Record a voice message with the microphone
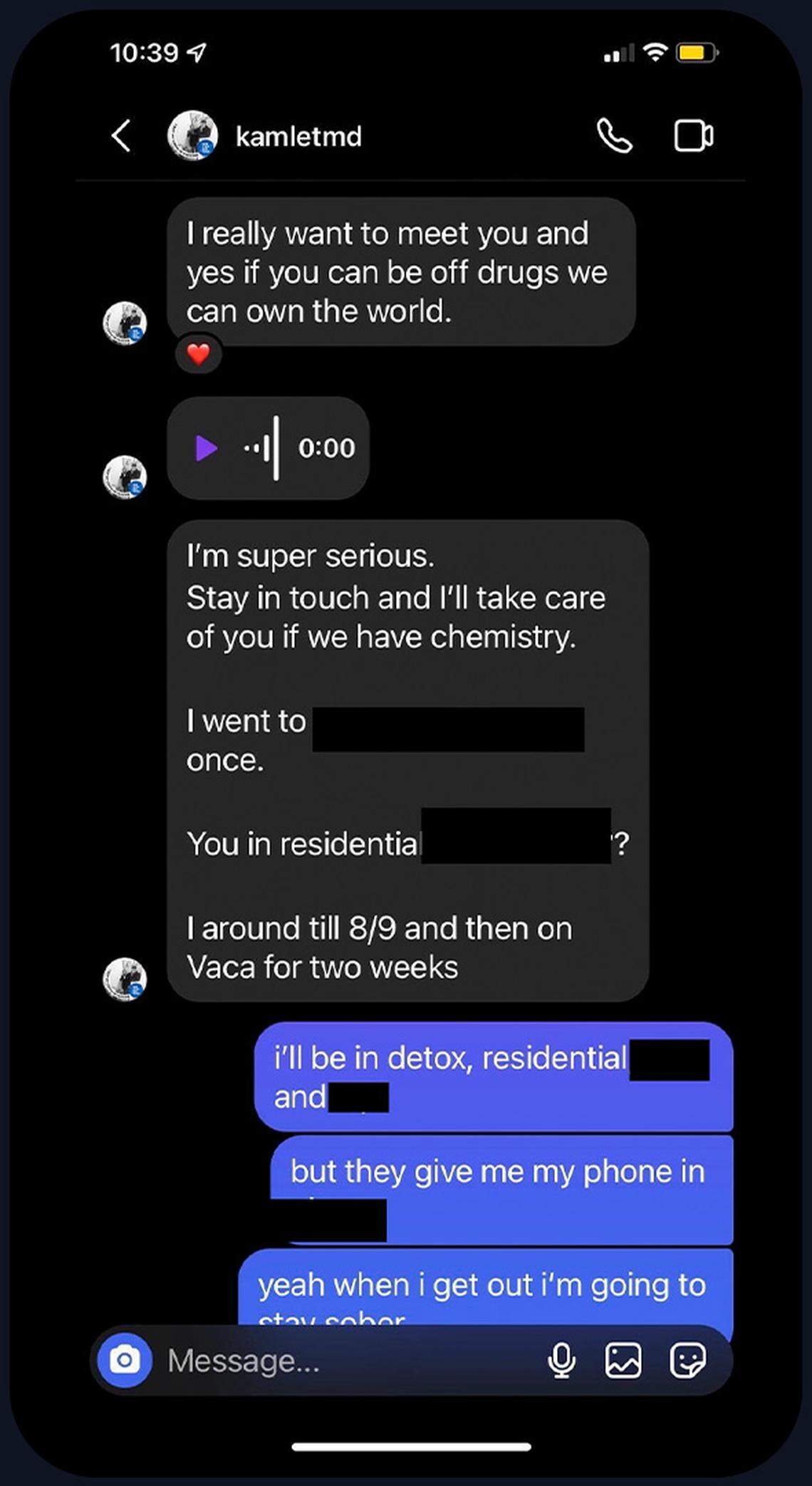Image resolution: width=812 pixels, height=1486 pixels. point(561,1361)
